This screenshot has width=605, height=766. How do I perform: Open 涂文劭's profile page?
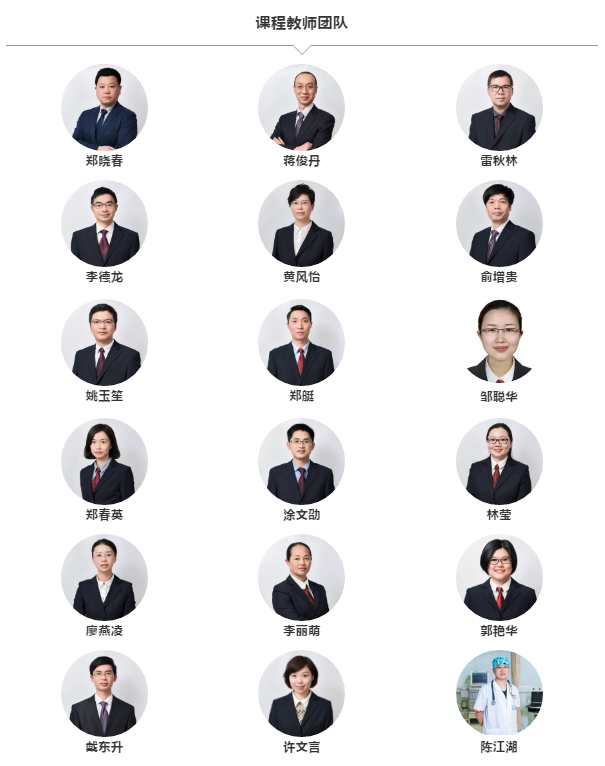[x=301, y=461]
